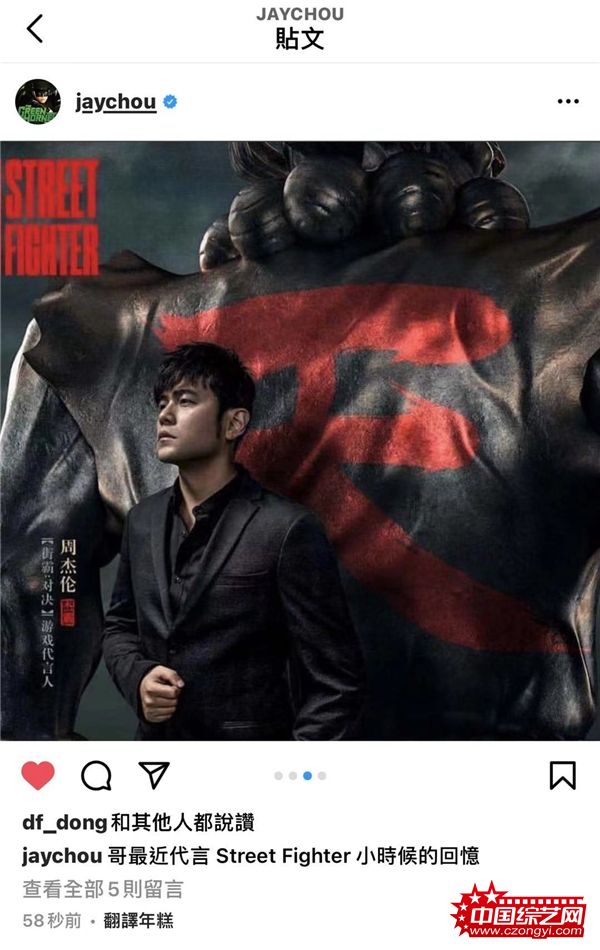Open the Street Fighter post image

300,440
